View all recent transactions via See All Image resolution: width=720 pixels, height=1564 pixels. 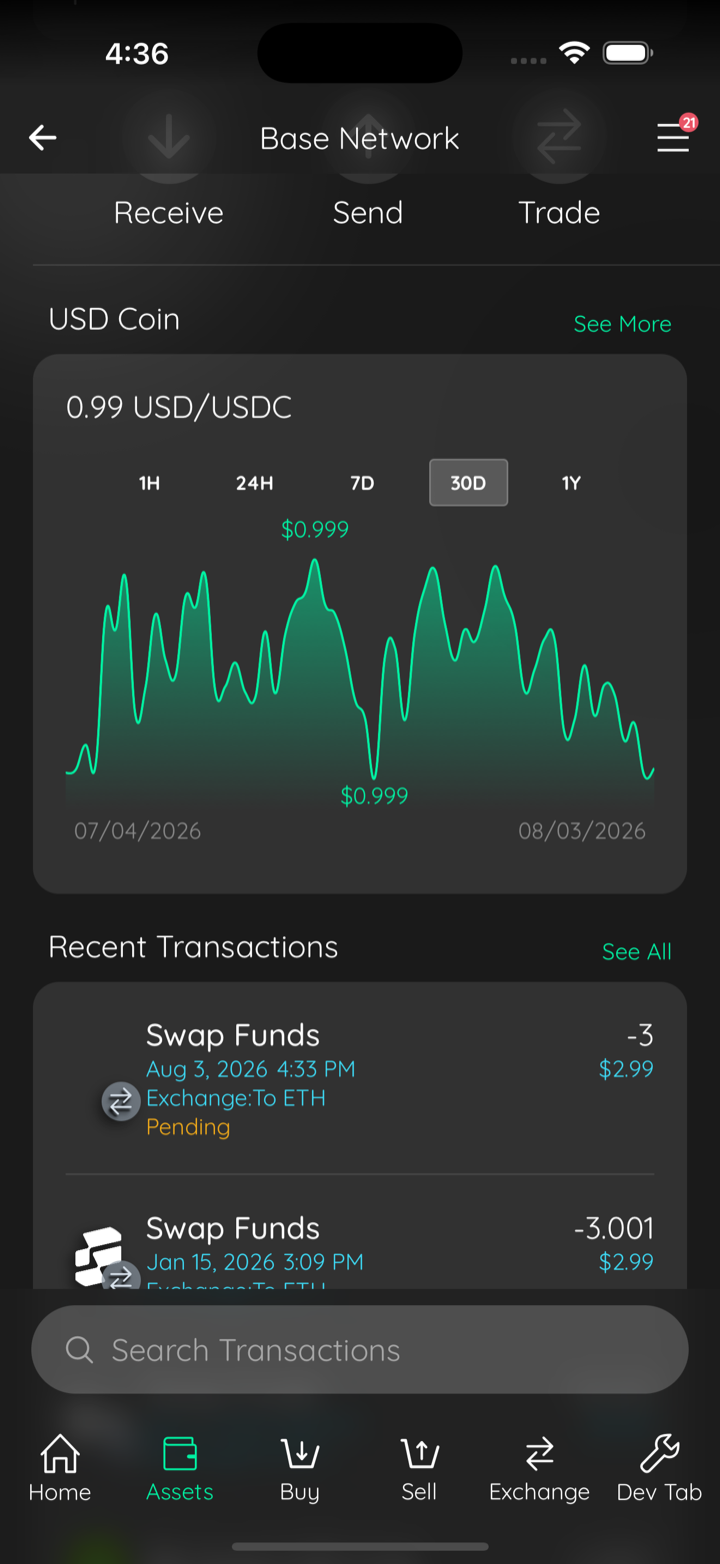636,952
